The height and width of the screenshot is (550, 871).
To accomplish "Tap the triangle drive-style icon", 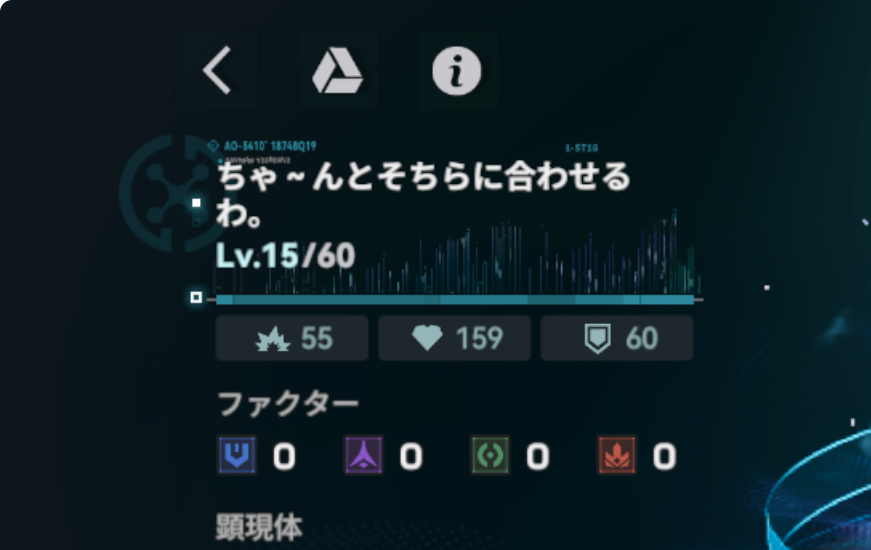I will coord(337,70).
